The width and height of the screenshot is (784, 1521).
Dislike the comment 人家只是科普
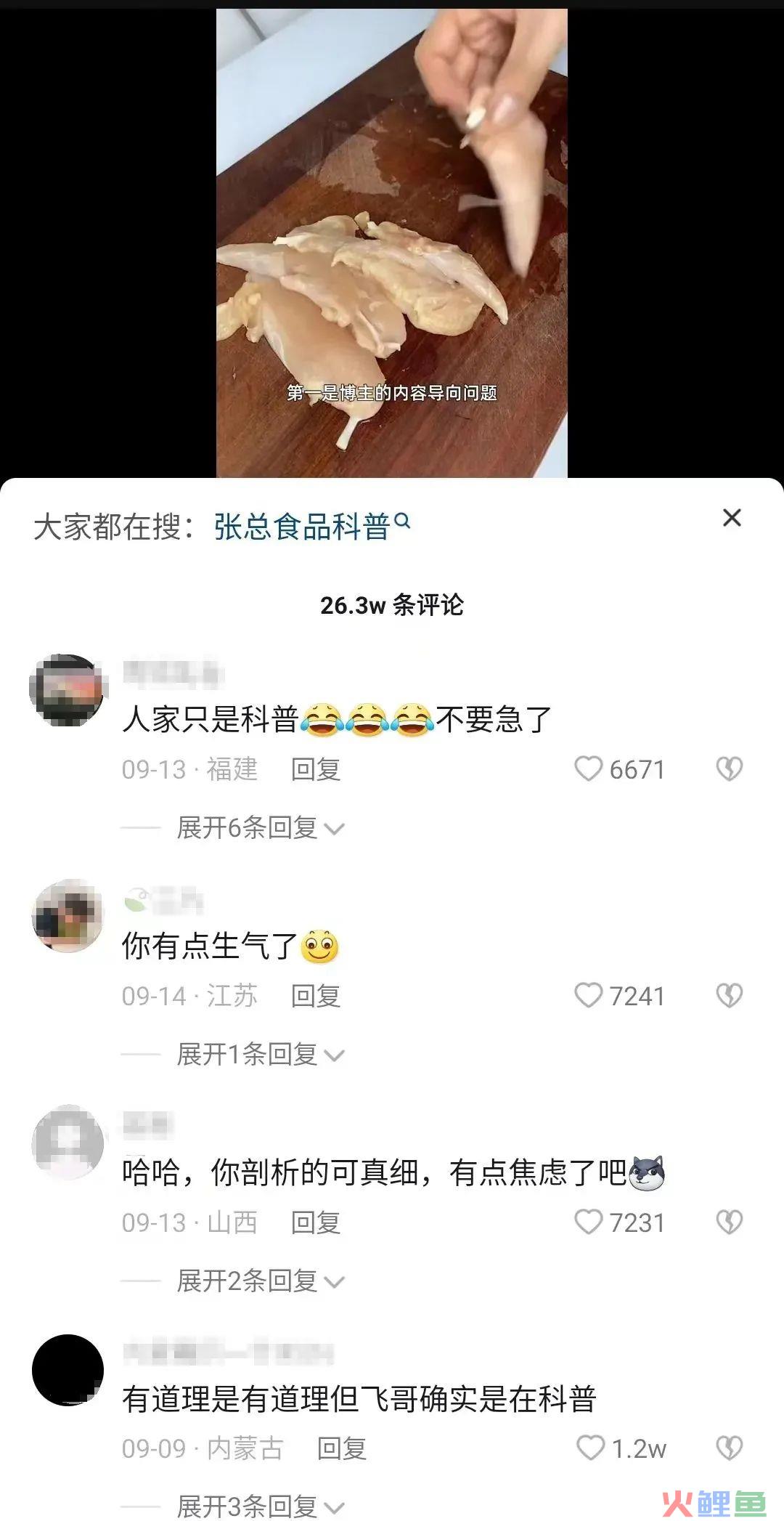click(x=729, y=769)
